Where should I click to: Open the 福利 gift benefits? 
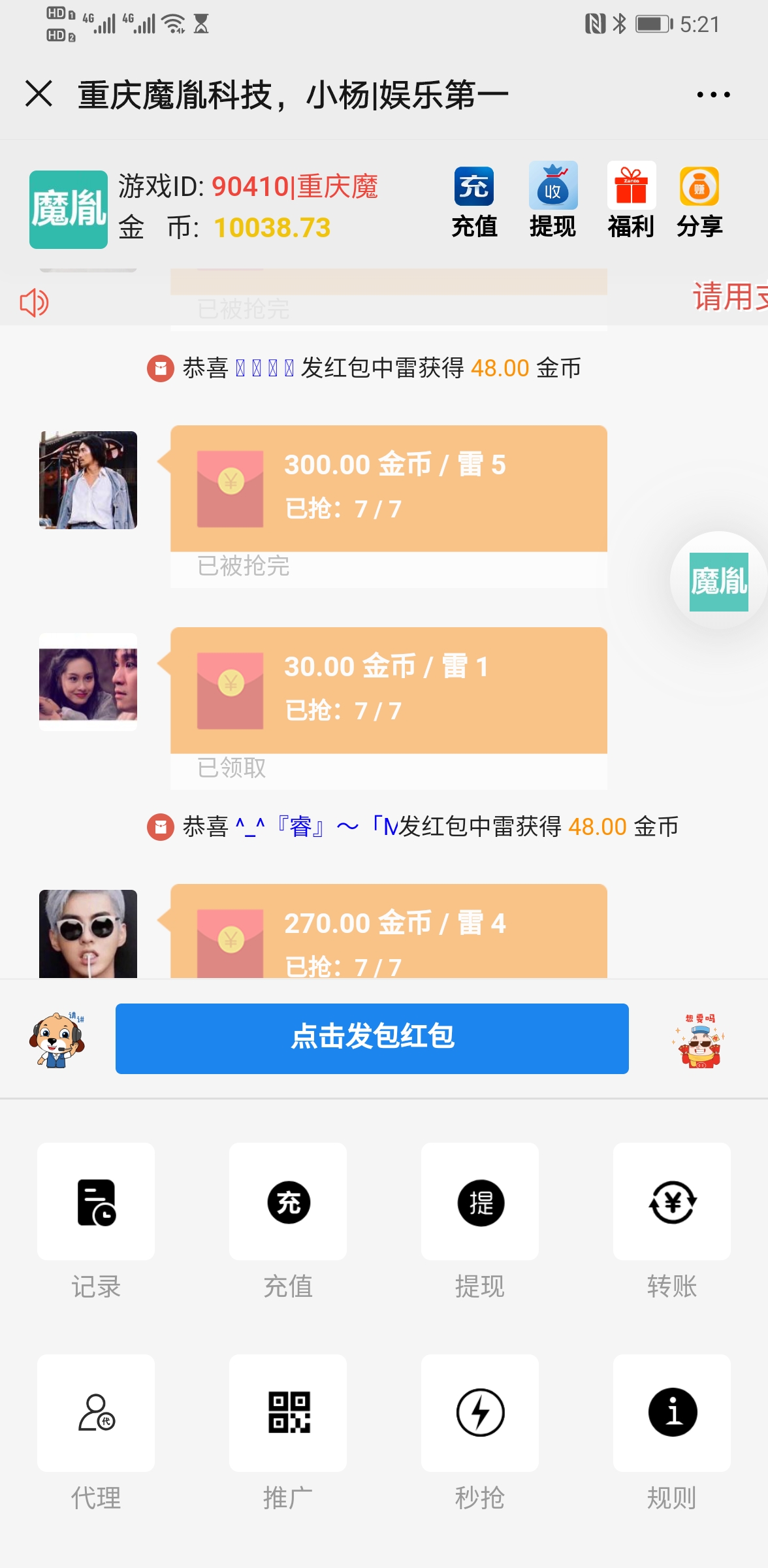631,201
